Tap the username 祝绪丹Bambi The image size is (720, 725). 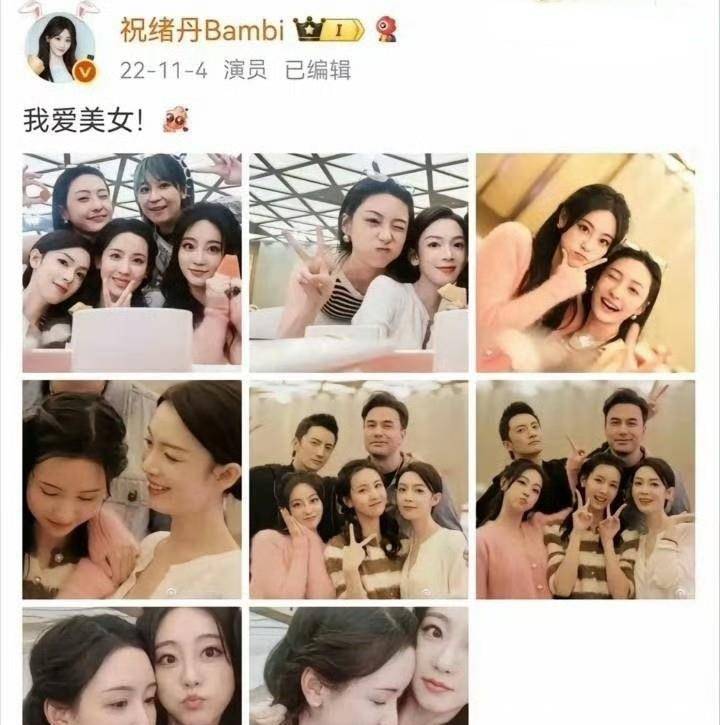201,30
